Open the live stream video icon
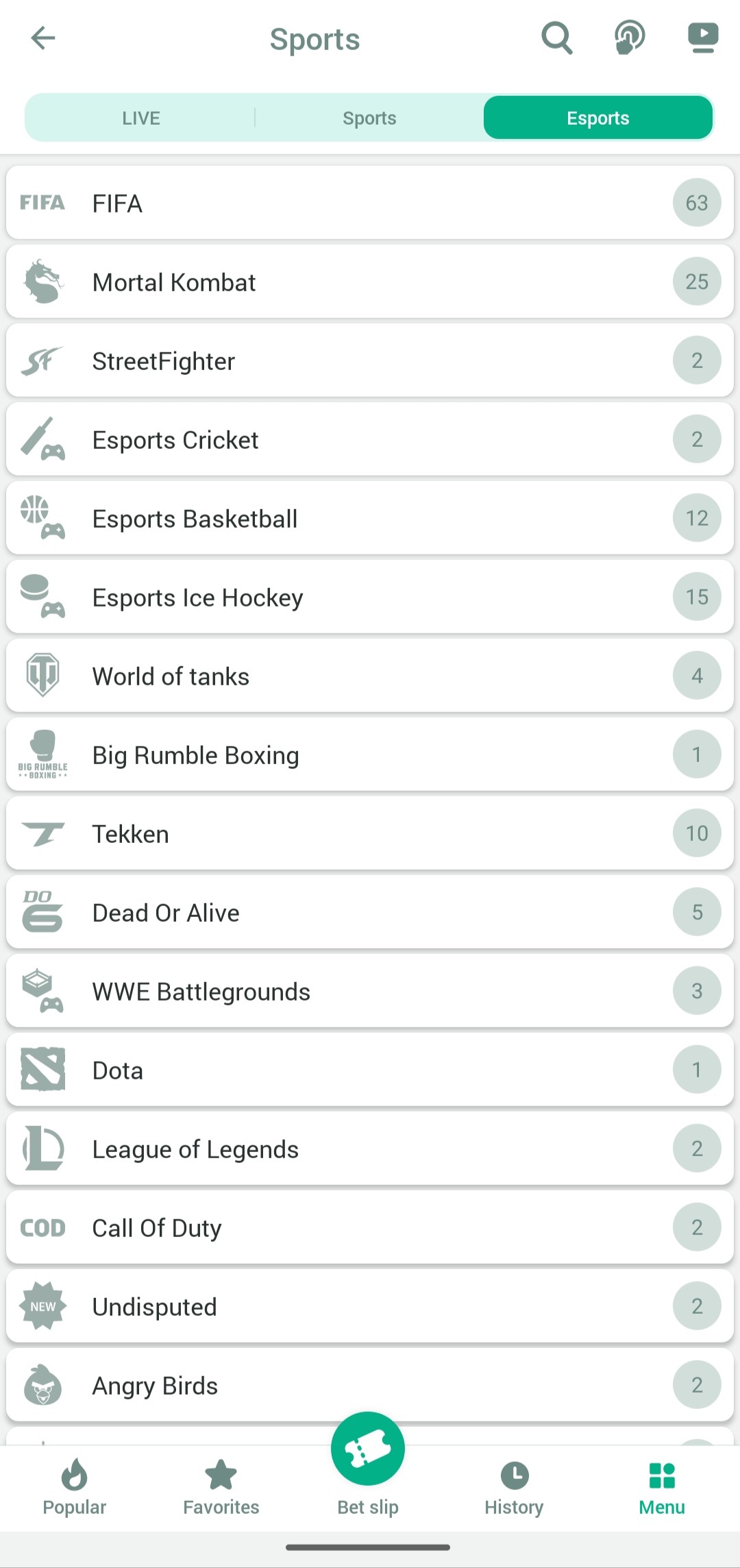Viewport: 740px width, 1568px height. click(x=703, y=38)
